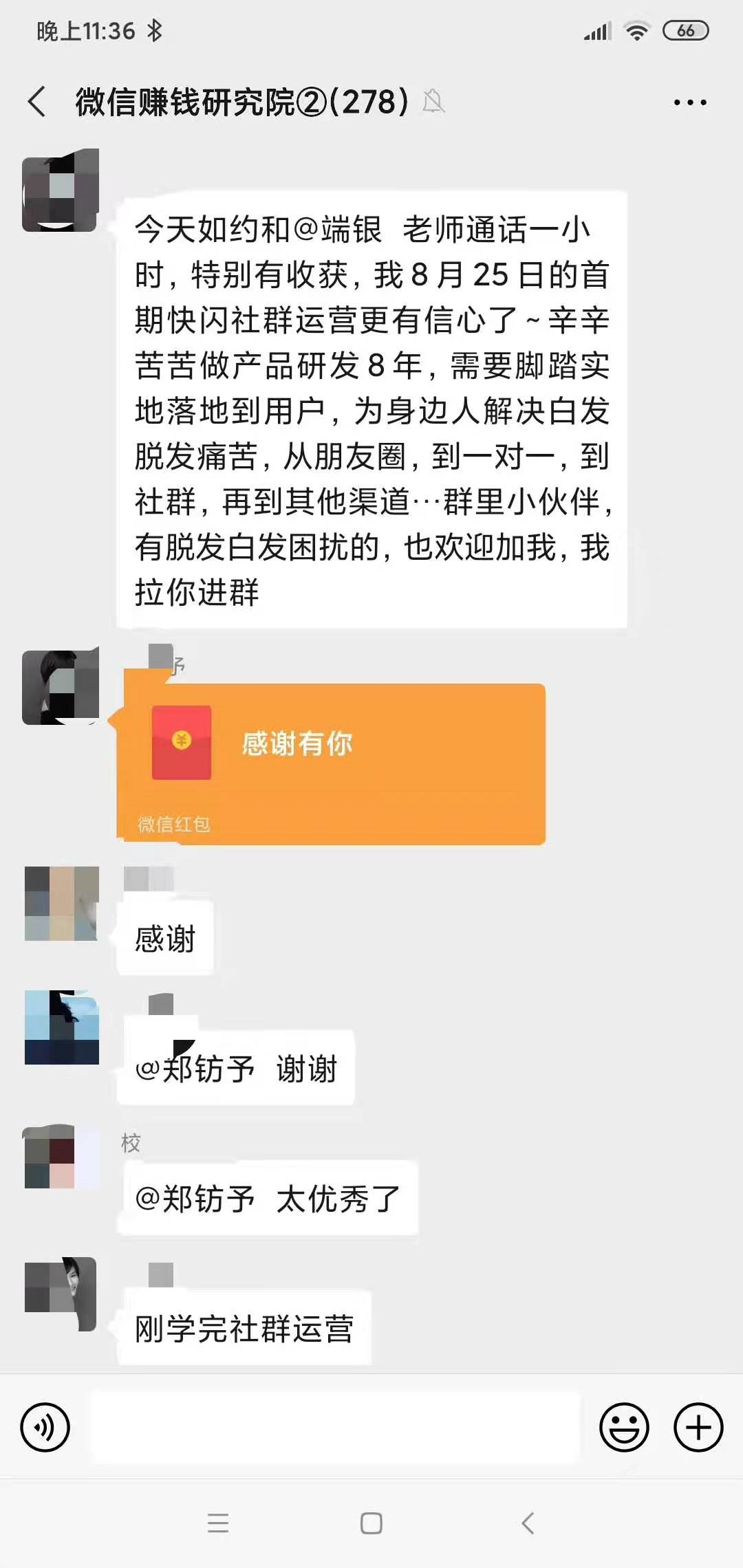Tap avatar of the 感谢有你 red packet sender
Image resolution: width=743 pixels, height=1568 pixels.
[x=61, y=687]
